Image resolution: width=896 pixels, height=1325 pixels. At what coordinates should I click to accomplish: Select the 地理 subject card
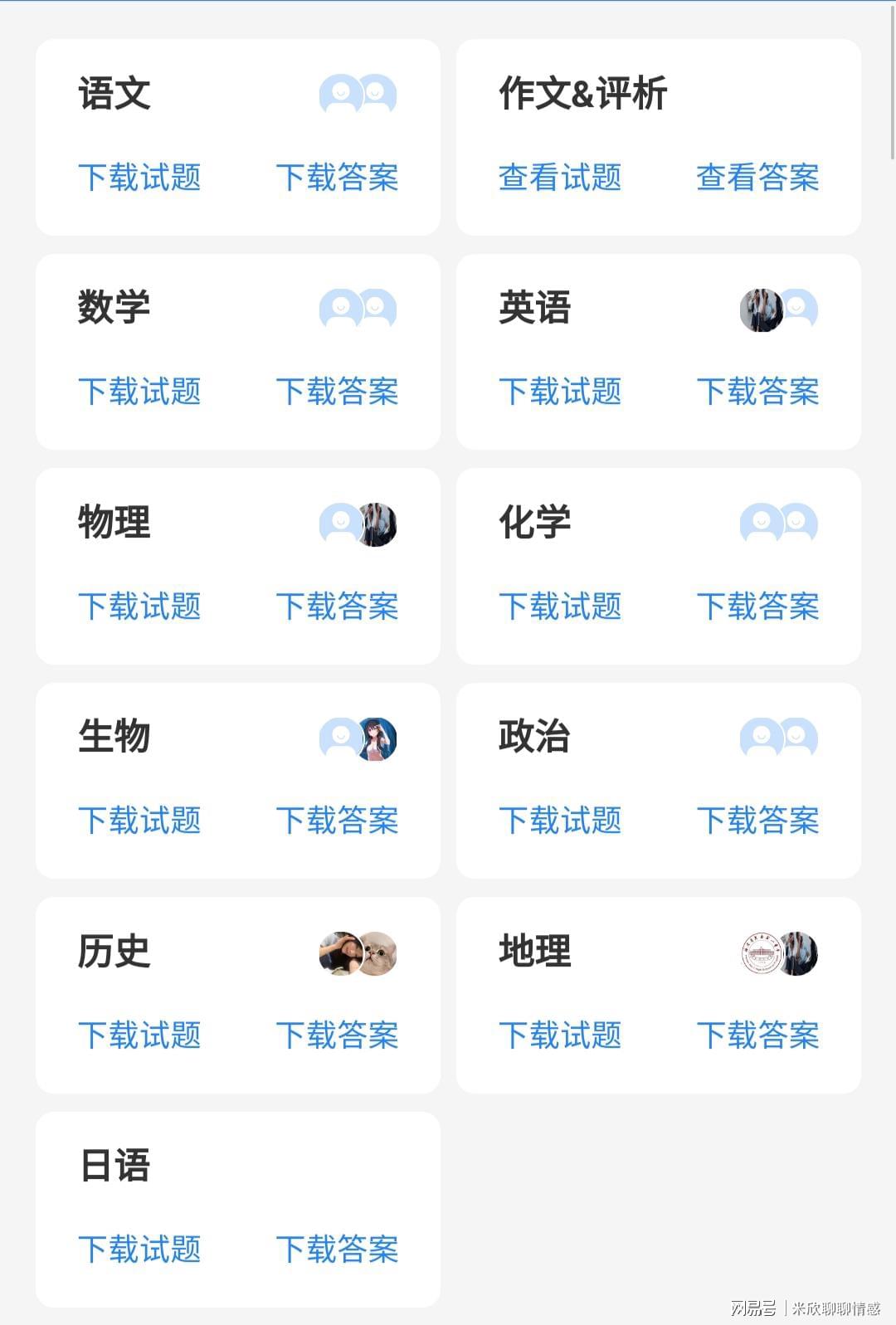[x=659, y=994]
